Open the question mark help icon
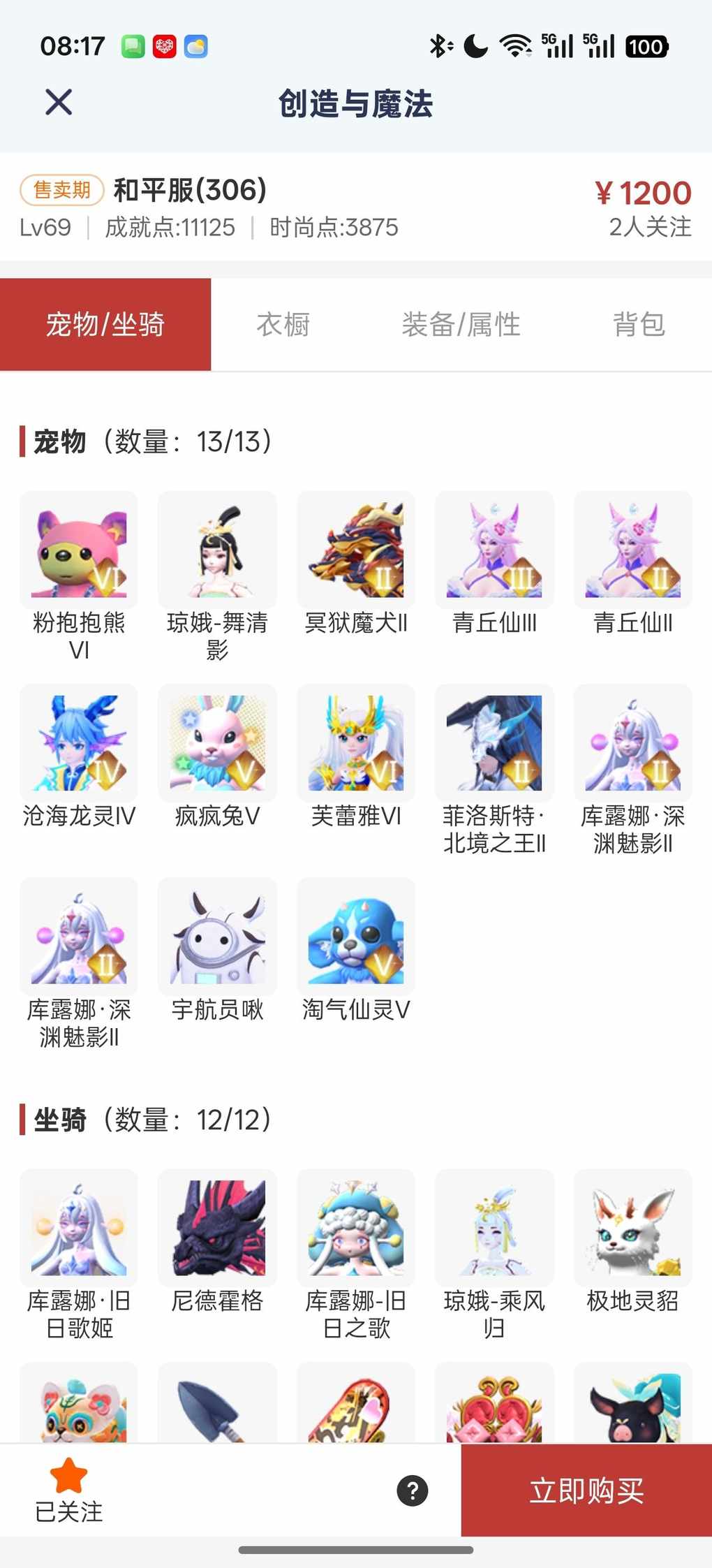This screenshot has height=1568, width=712. (413, 1490)
